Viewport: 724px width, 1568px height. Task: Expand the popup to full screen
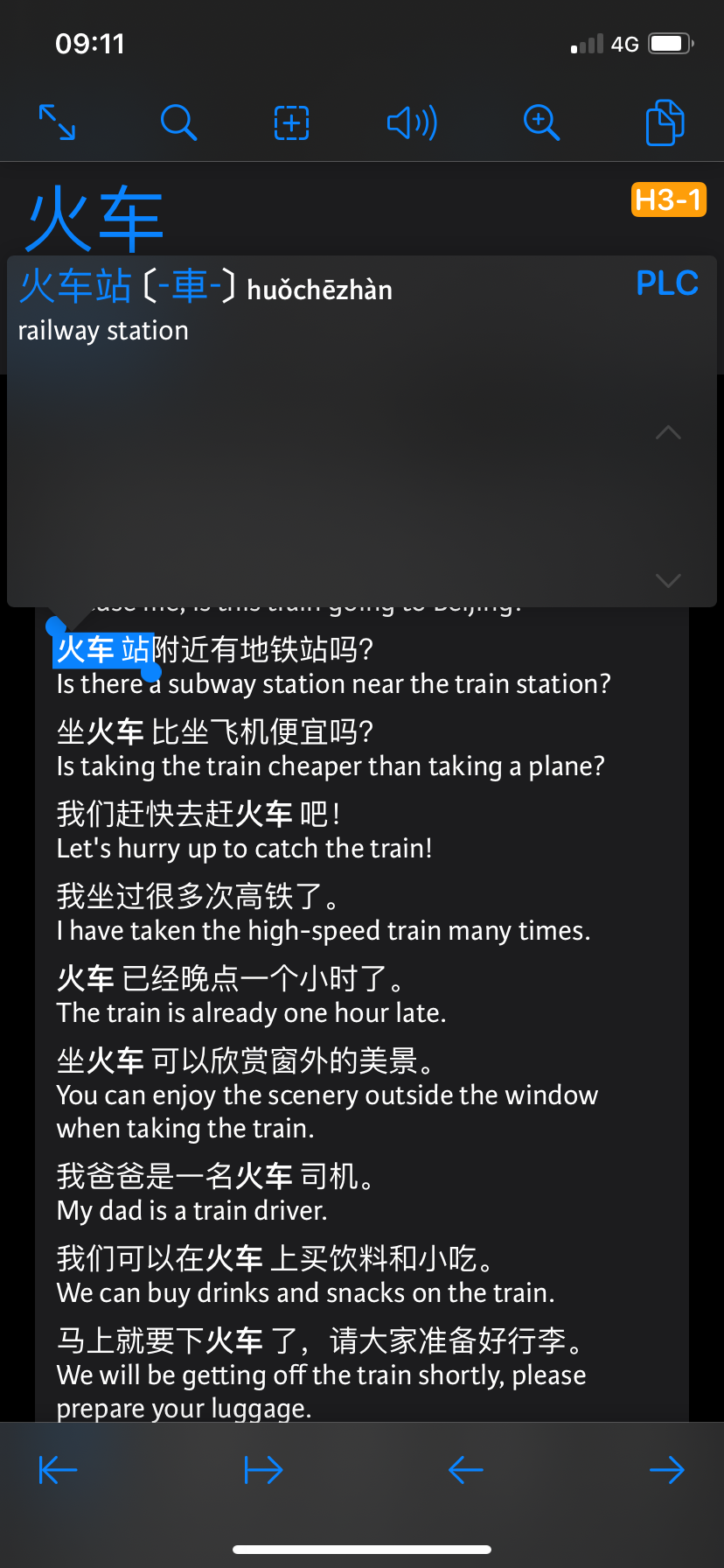pos(58,122)
